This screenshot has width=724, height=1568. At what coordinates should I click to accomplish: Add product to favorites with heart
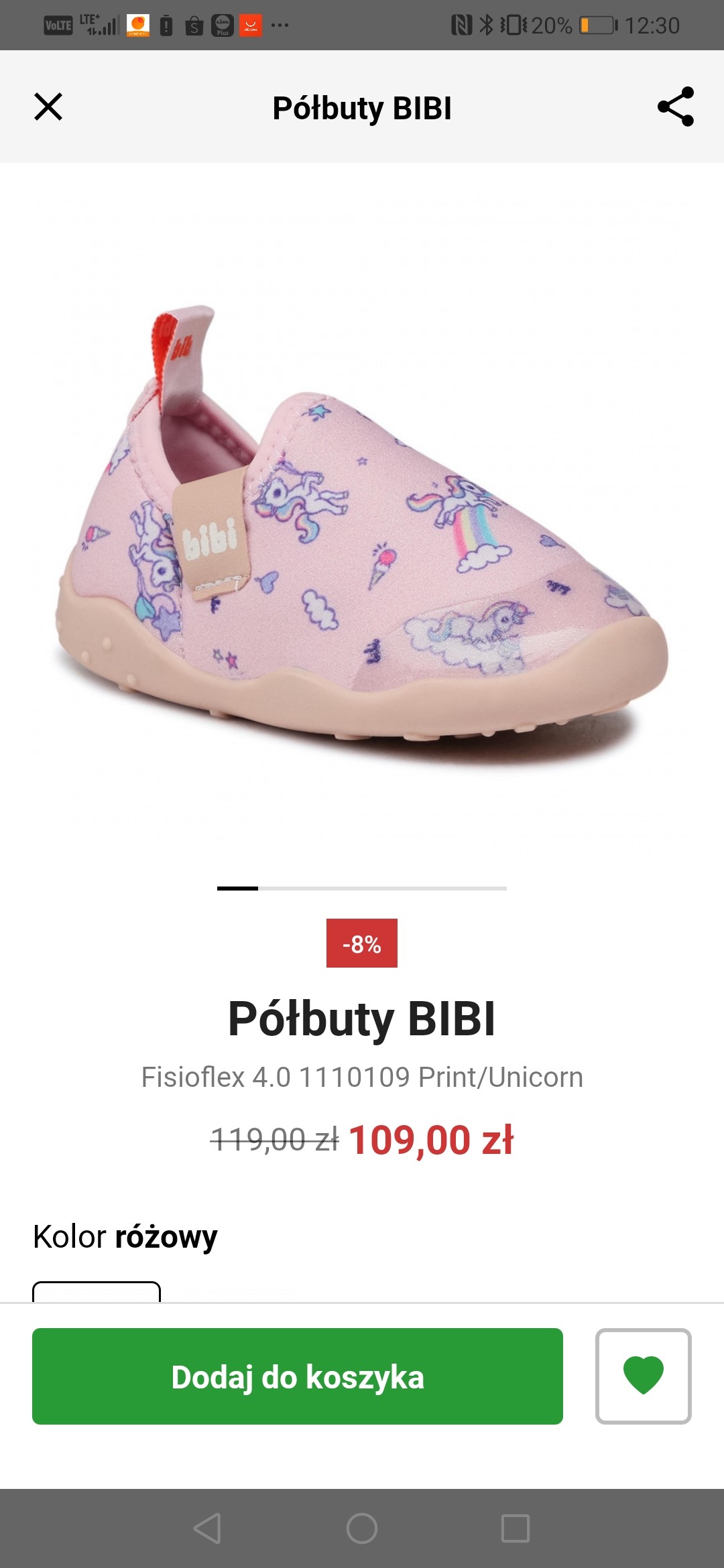[643, 1376]
